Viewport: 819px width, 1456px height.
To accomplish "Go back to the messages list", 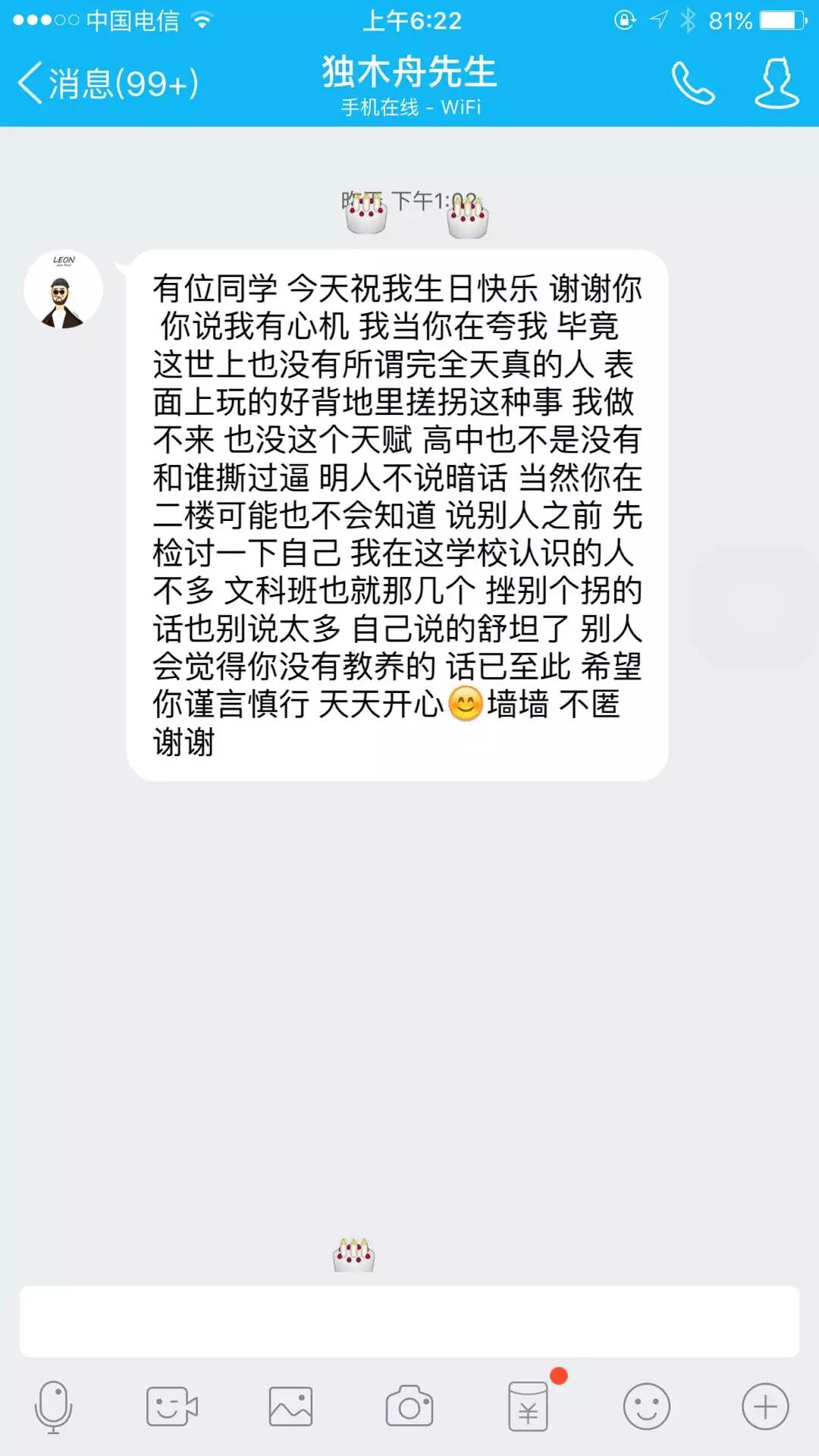I will pyautogui.click(x=106, y=83).
